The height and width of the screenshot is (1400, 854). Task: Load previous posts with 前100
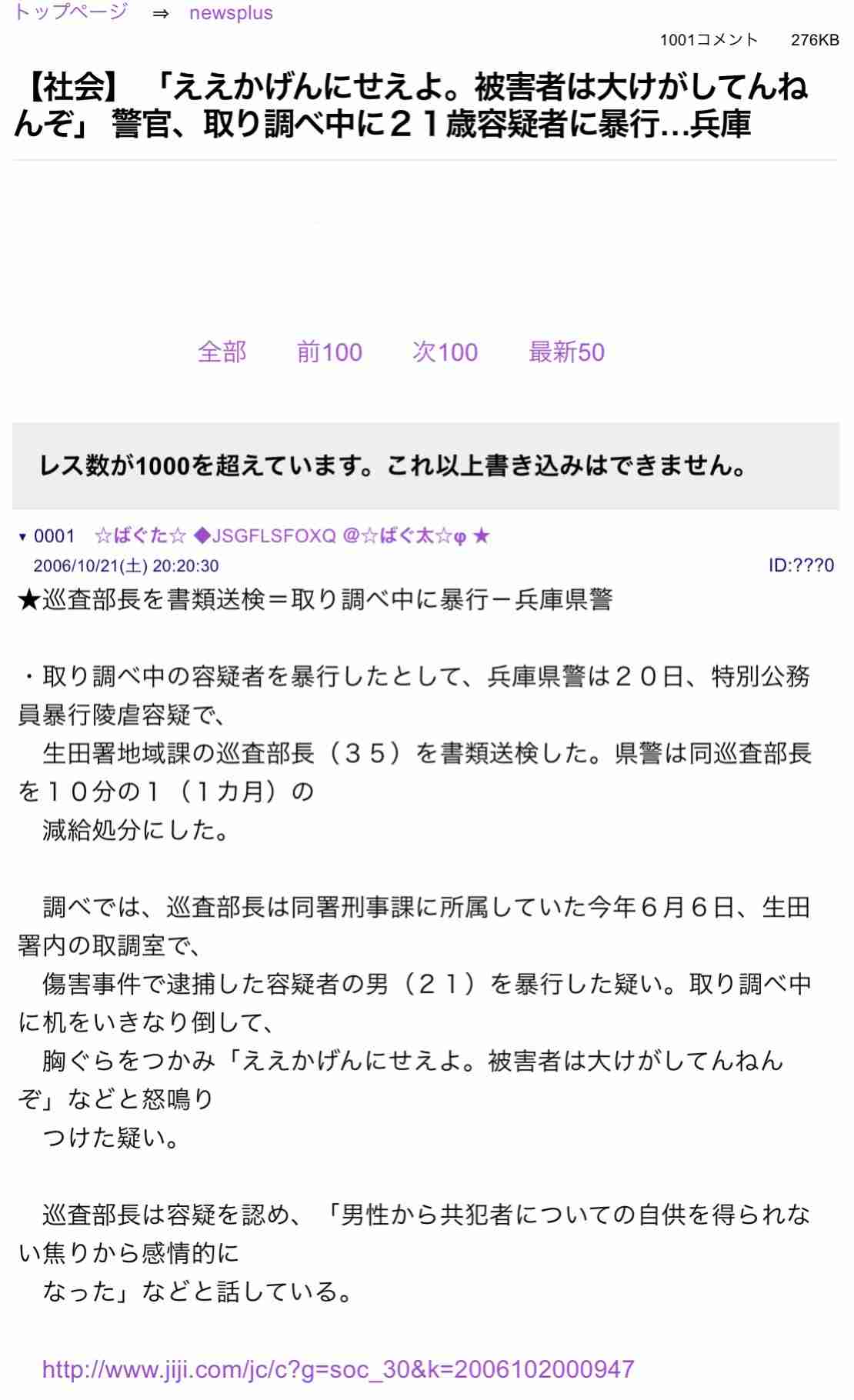tap(329, 352)
